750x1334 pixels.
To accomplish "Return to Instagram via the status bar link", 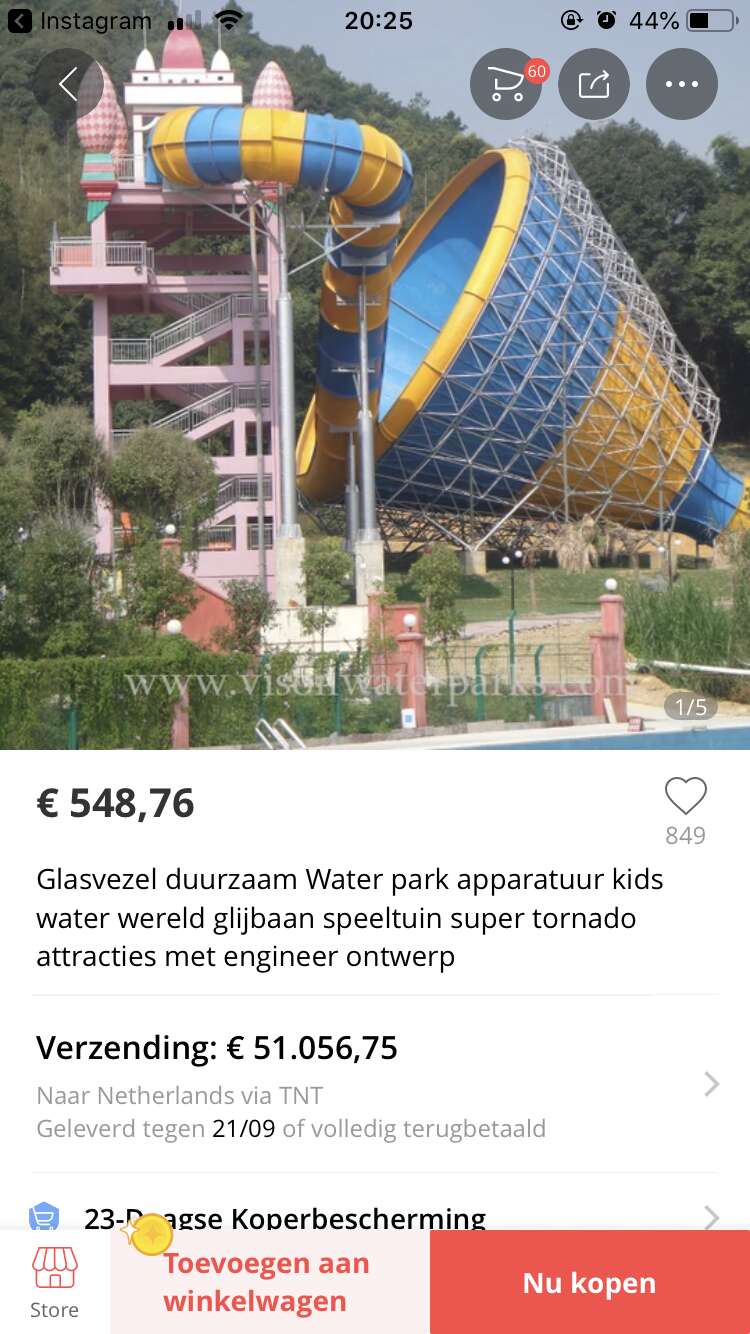I will [80, 20].
